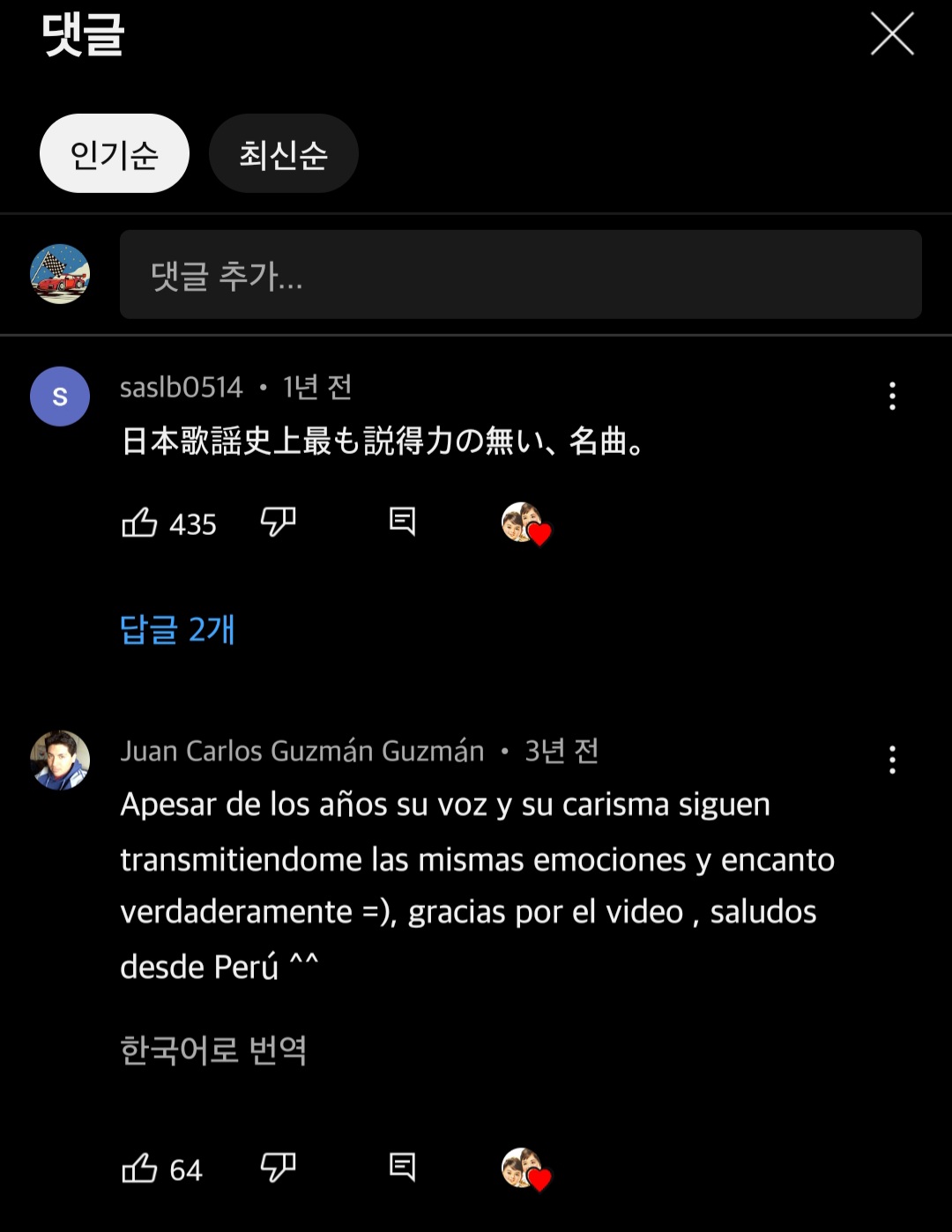This screenshot has width=952, height=1232.
Task: Open saslb0514's avatar circle
Action: tap(60, 396)
